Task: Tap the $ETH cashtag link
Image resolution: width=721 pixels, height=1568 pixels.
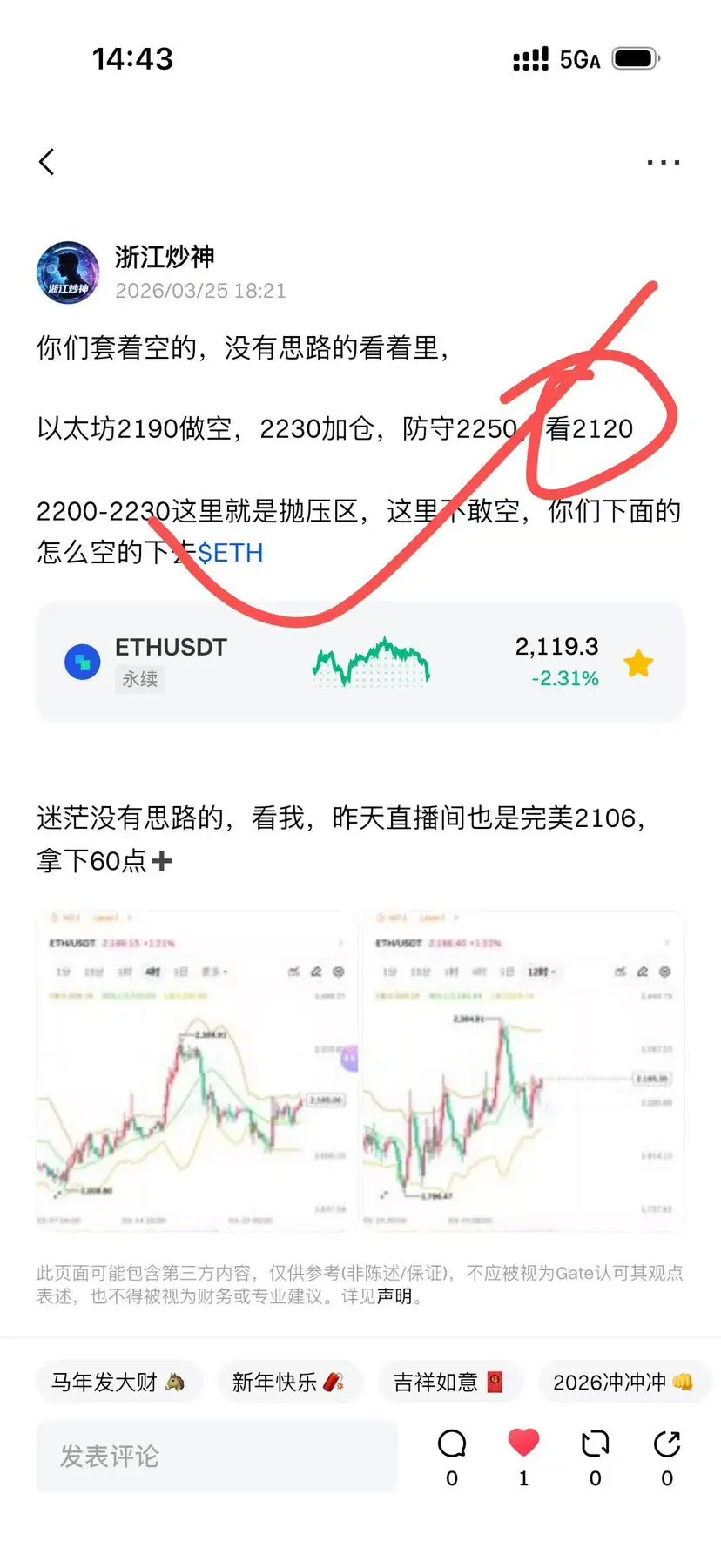Action: coord(230,553)
